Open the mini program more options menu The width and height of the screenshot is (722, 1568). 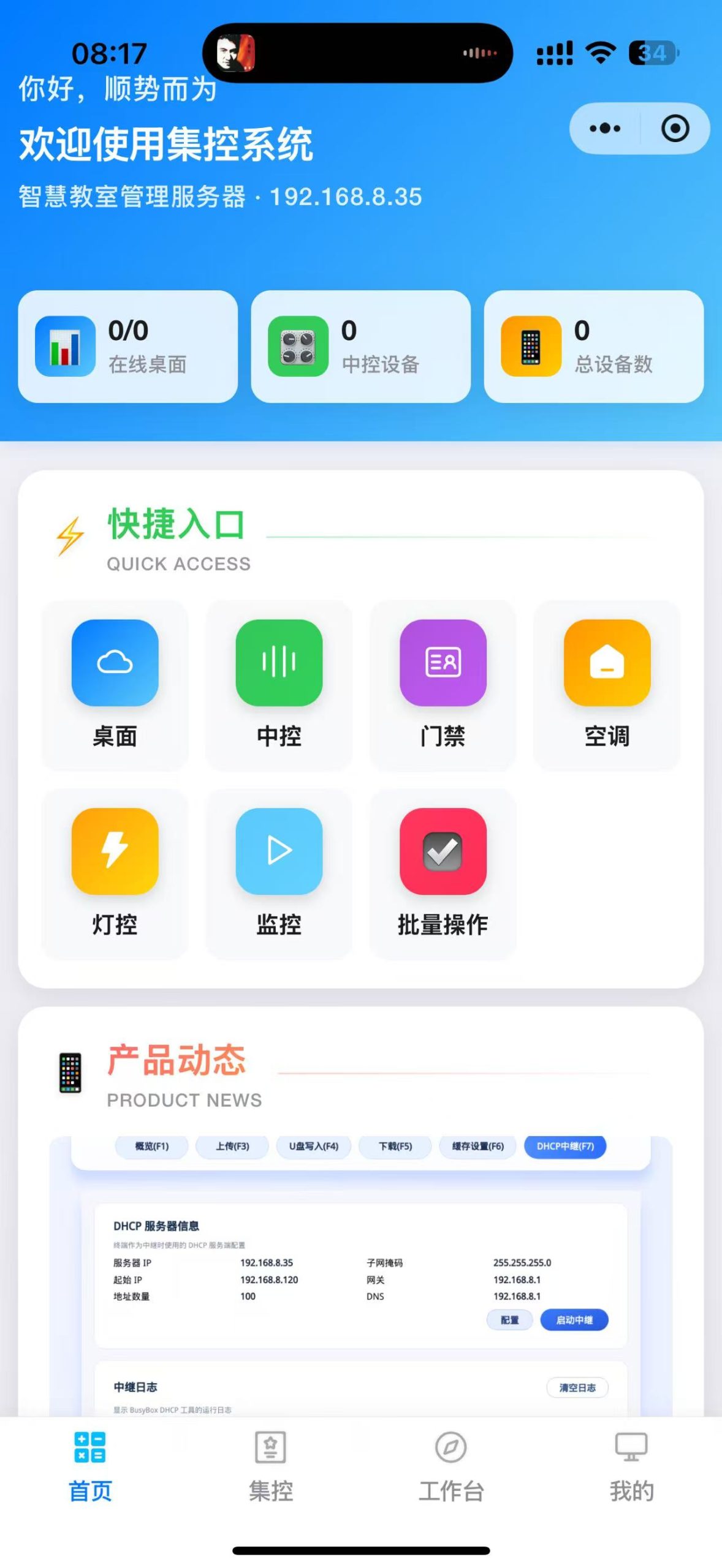click(x=604, y=129)
